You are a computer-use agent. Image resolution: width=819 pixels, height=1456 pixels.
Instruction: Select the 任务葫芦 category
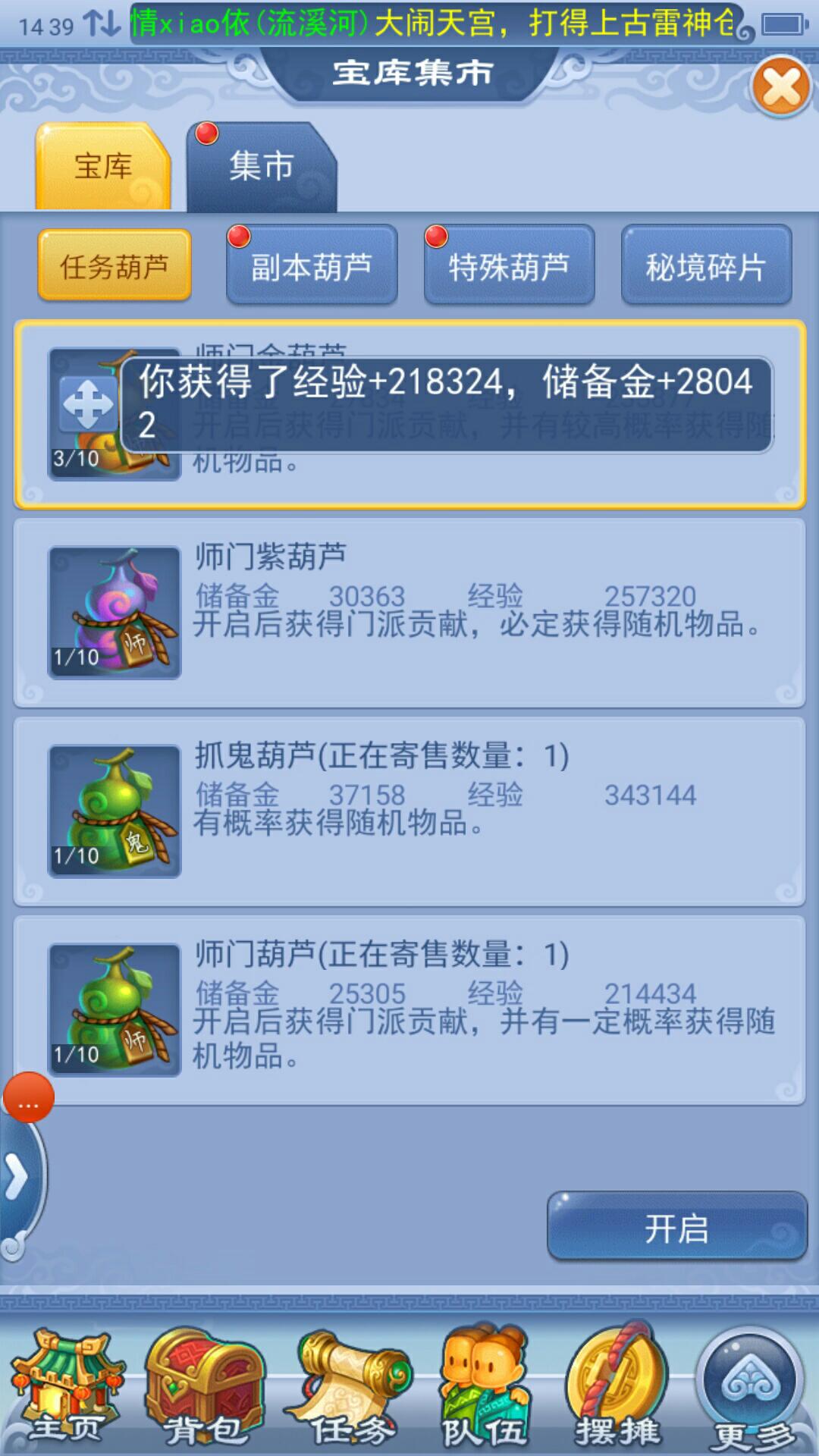pos(115,267)
